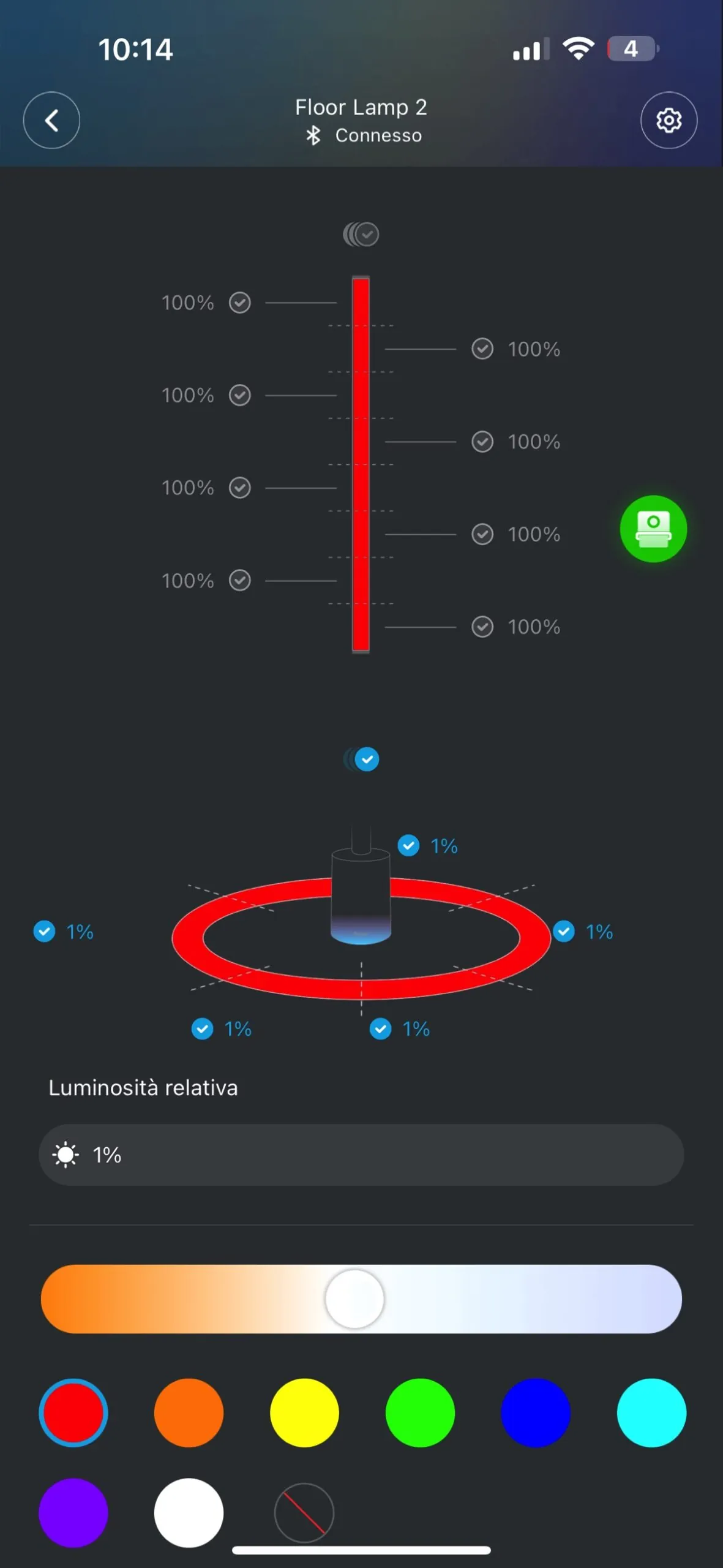Image resolution: width=723 pixels, height=1568 pixels.
Task: Open the lamp settings gear
Action: click(669, 120)
